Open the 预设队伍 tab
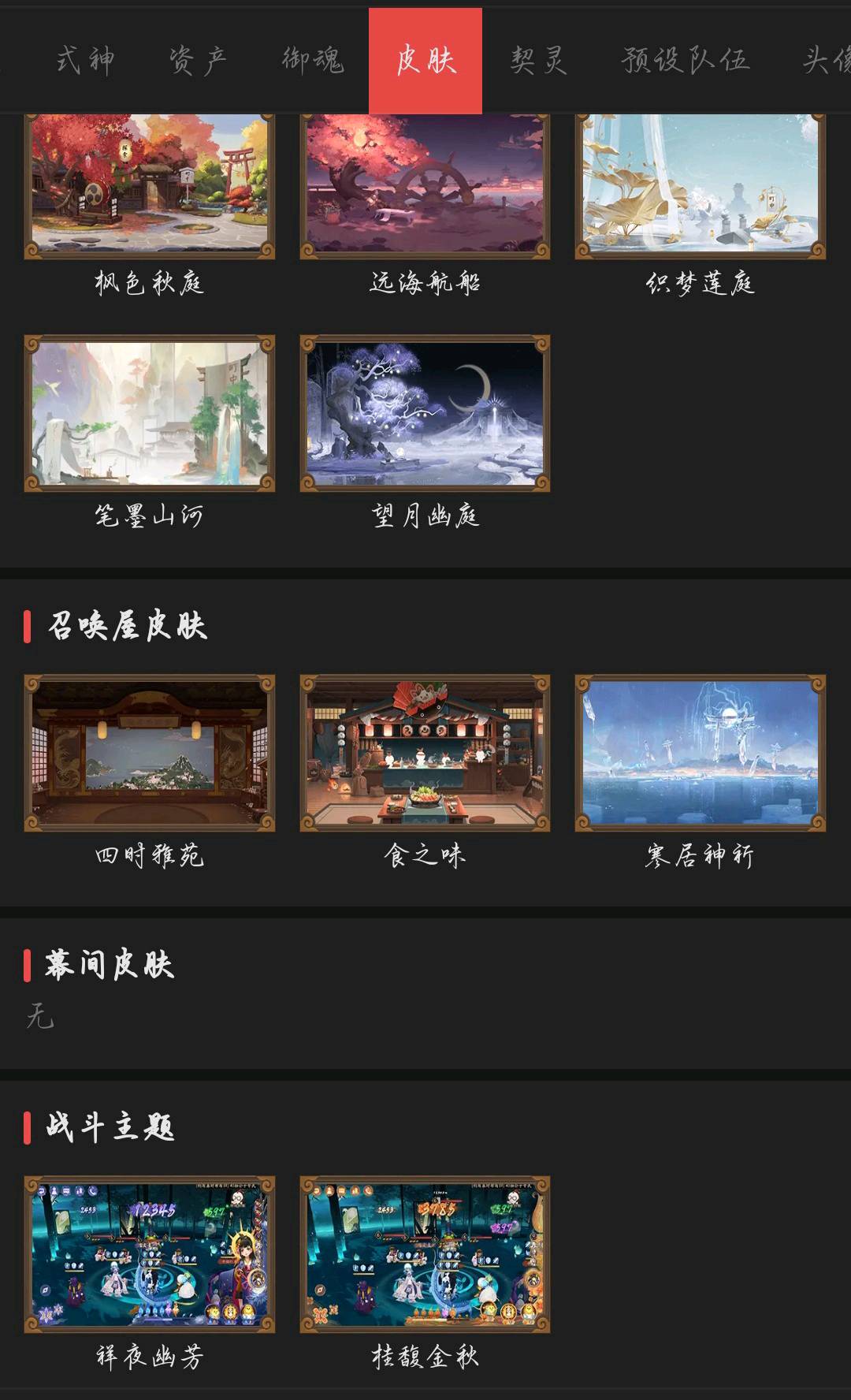851x1400 pixels. 685,61
